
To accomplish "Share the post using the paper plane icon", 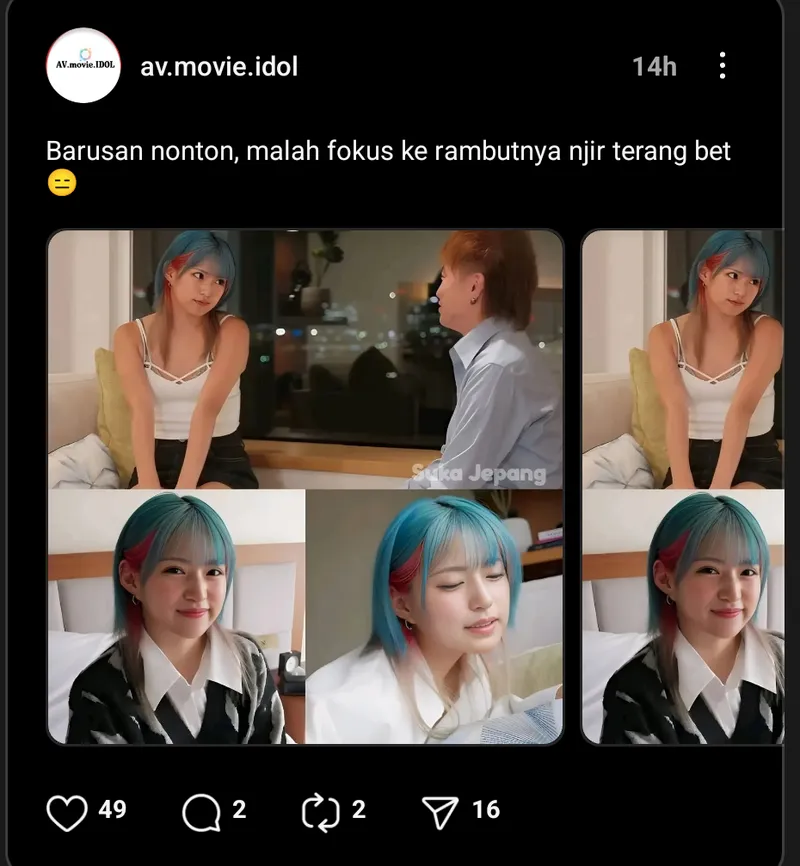I will pyautogui.click(x=440, y=811).
